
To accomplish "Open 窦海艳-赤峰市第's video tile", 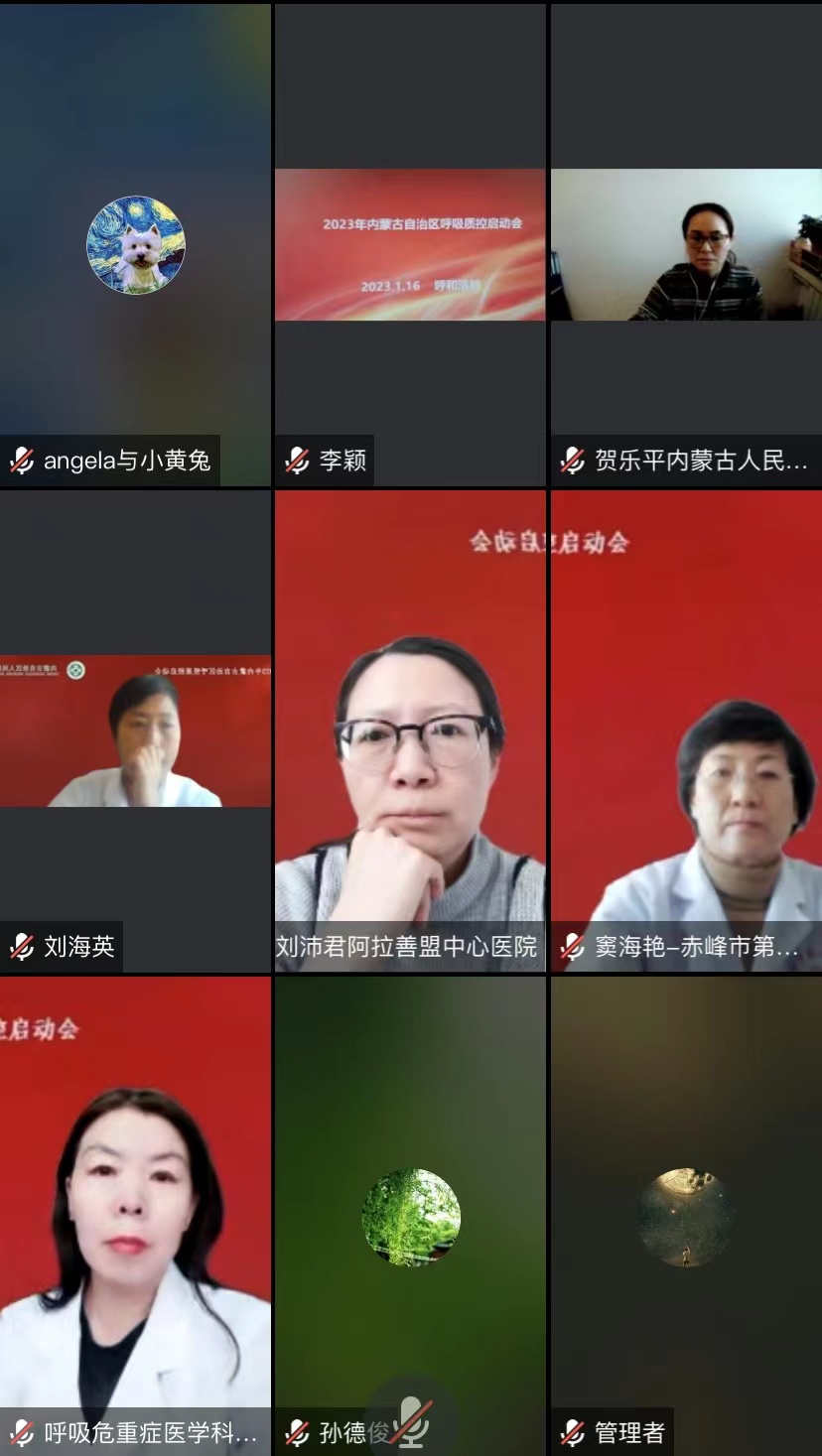I will (x=686, y=730).
